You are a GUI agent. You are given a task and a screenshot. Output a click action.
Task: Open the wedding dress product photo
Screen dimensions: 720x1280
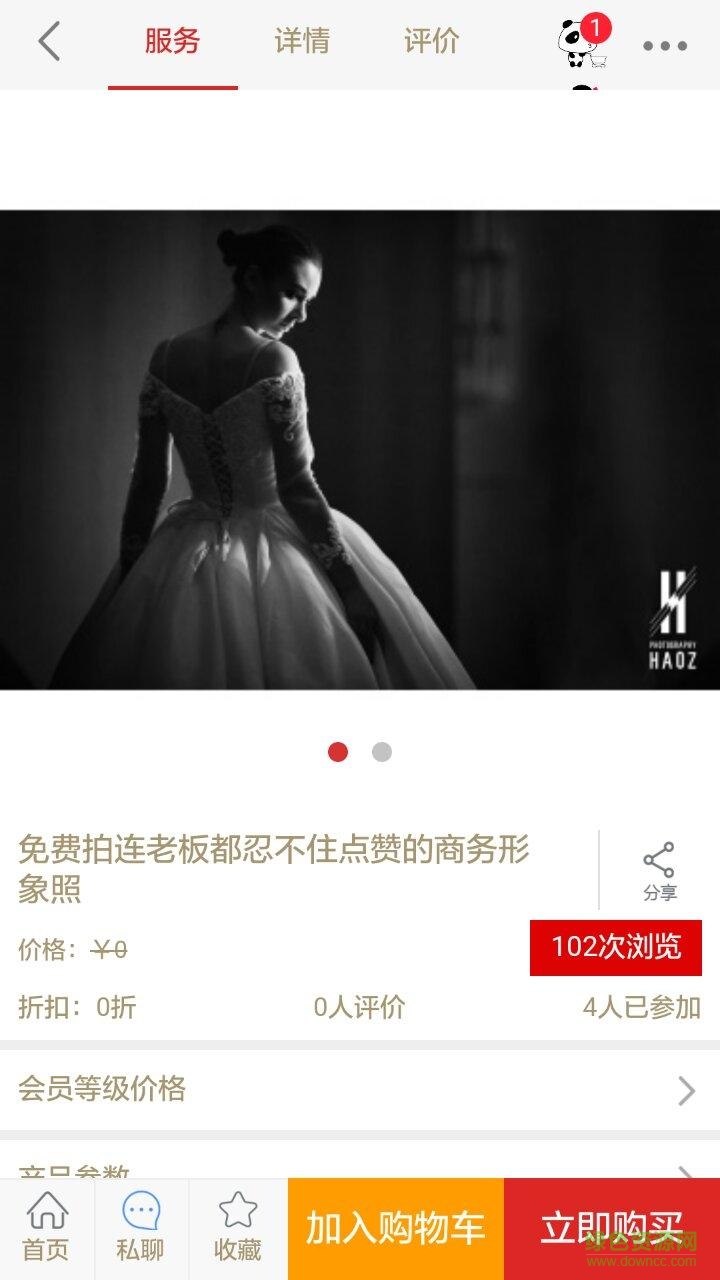click(360, 450)
